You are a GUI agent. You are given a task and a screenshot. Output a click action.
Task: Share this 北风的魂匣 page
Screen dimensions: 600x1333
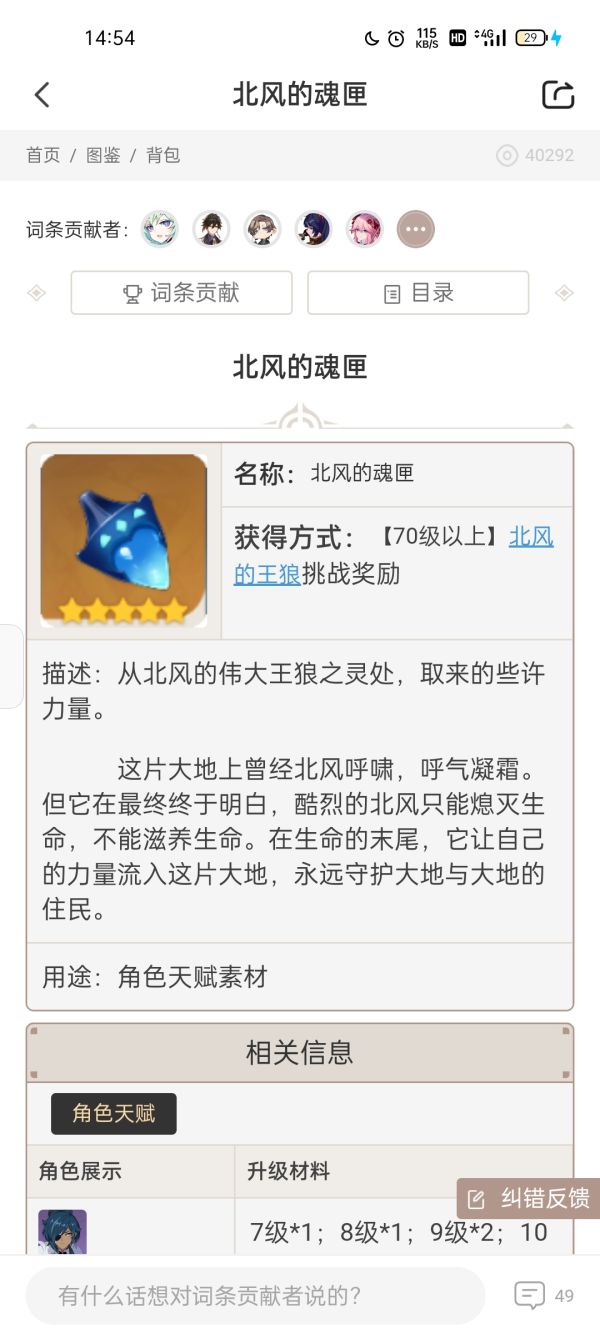pos(558,95)
